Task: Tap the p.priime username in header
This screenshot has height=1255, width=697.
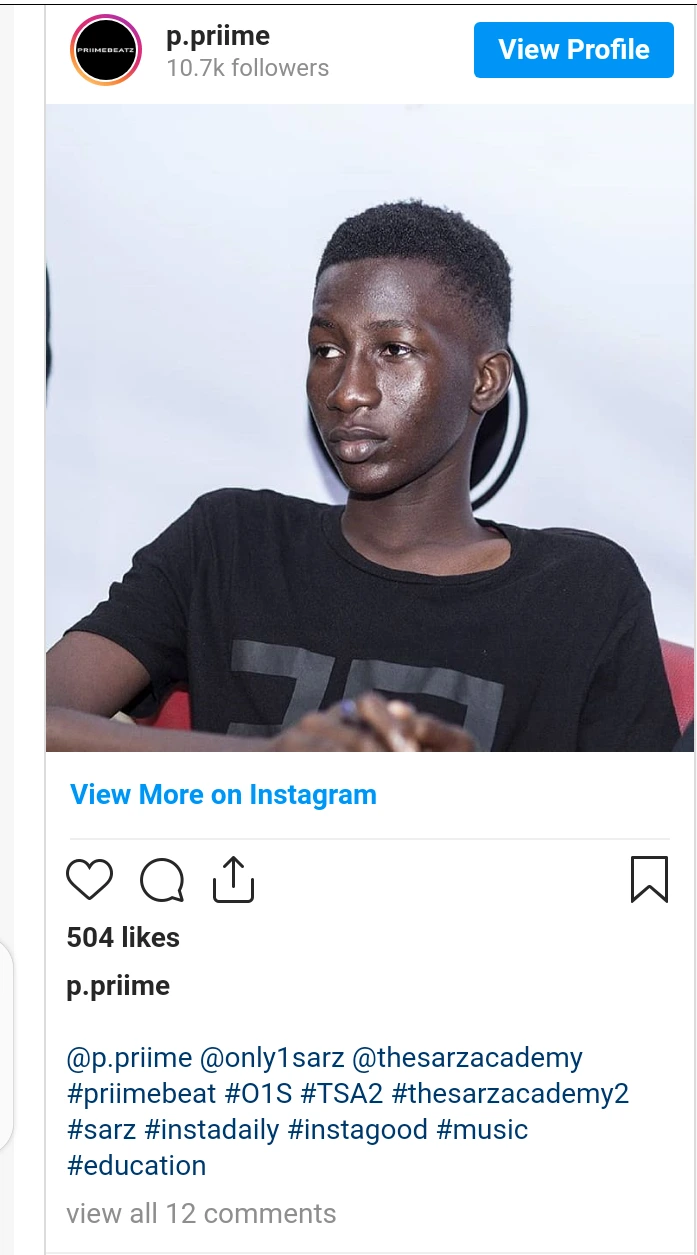Action: tap(218, 37)
